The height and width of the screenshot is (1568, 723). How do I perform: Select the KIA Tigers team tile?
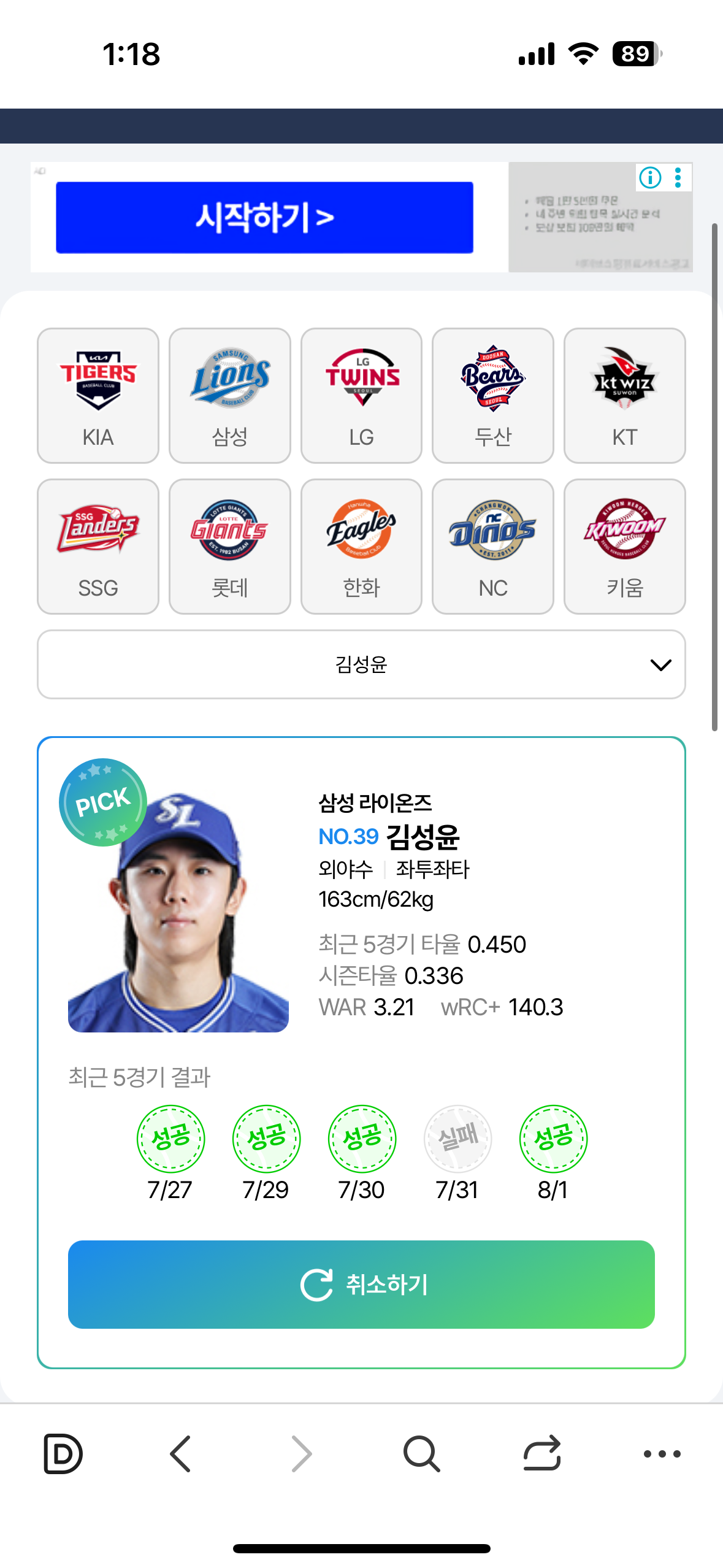pos(98,396)
